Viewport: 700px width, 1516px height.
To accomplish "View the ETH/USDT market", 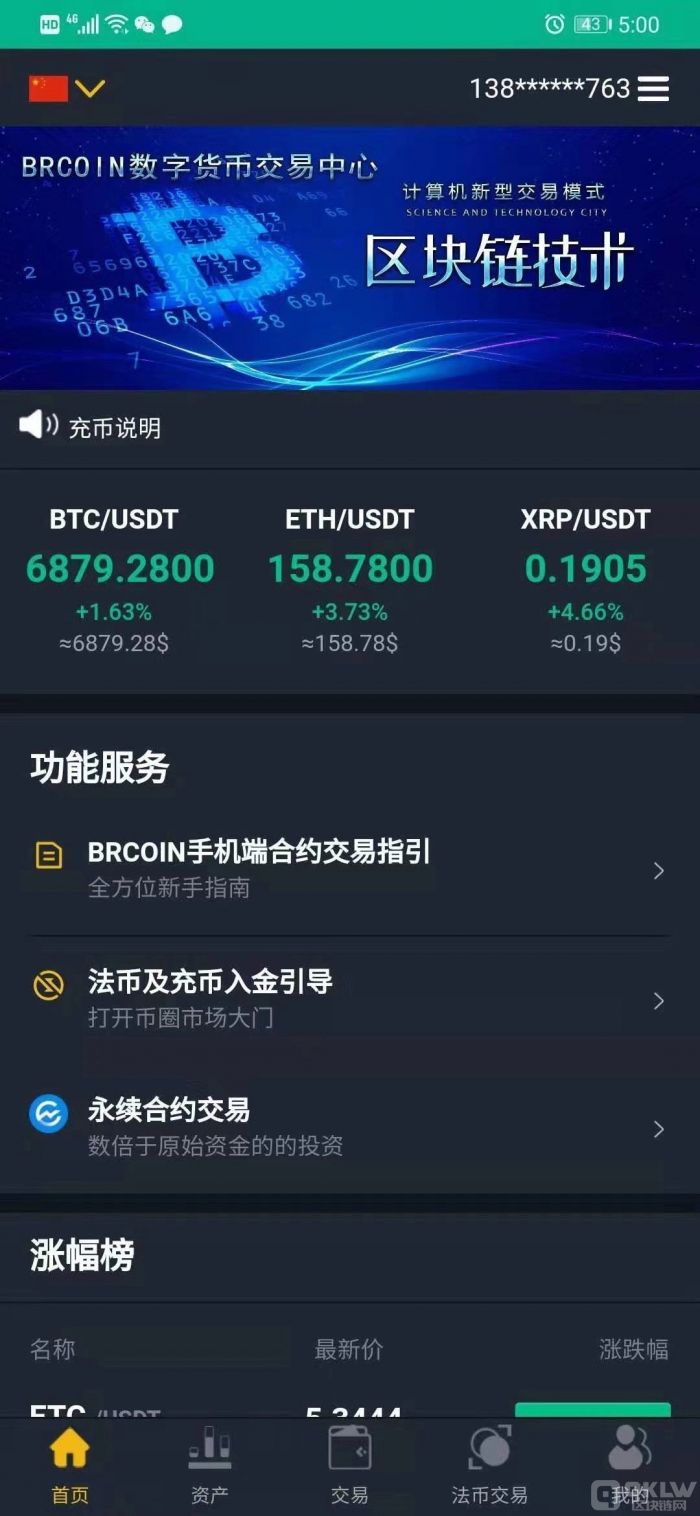I will [350, 580].
